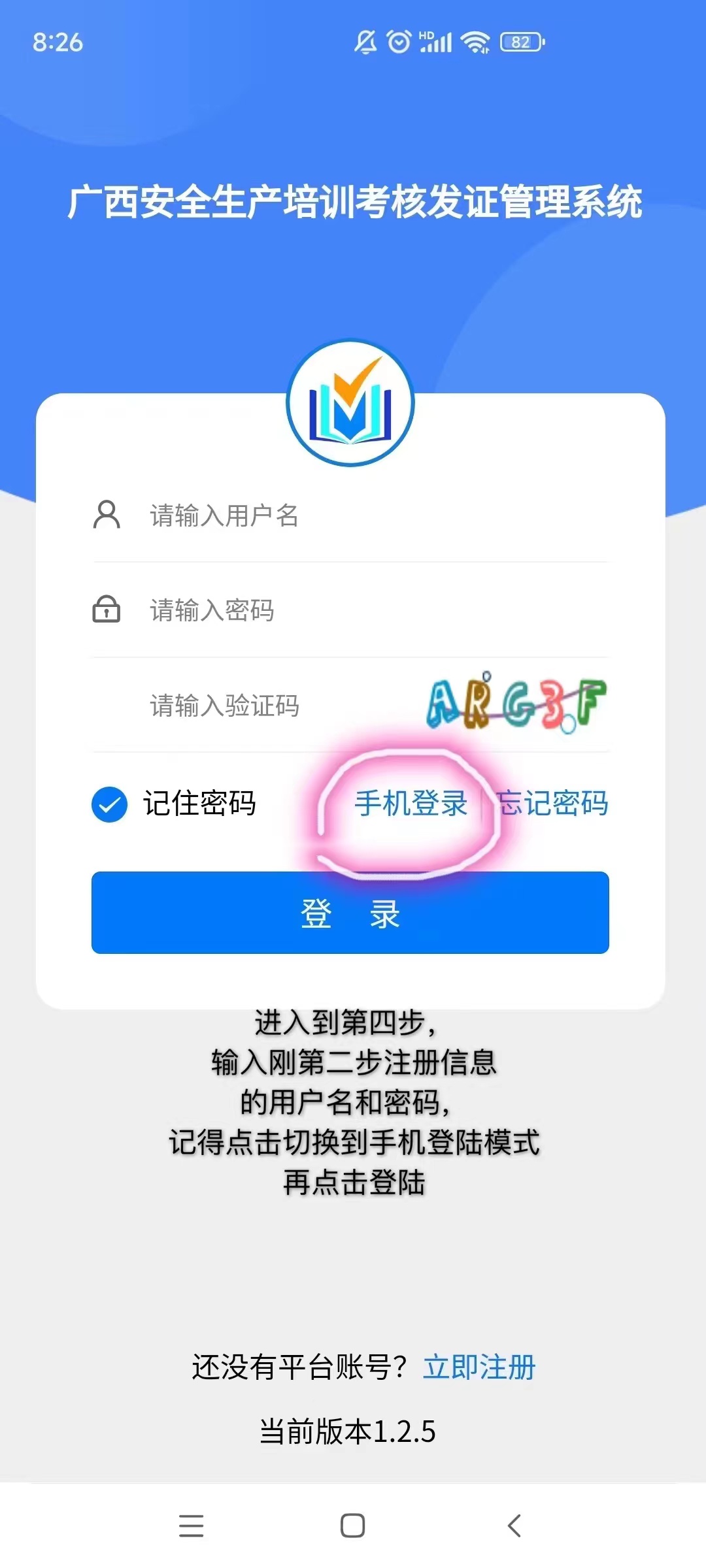Open the 忘记密码 link
706x1568 pixels.
pyautogui.click(x=553, y=804)
